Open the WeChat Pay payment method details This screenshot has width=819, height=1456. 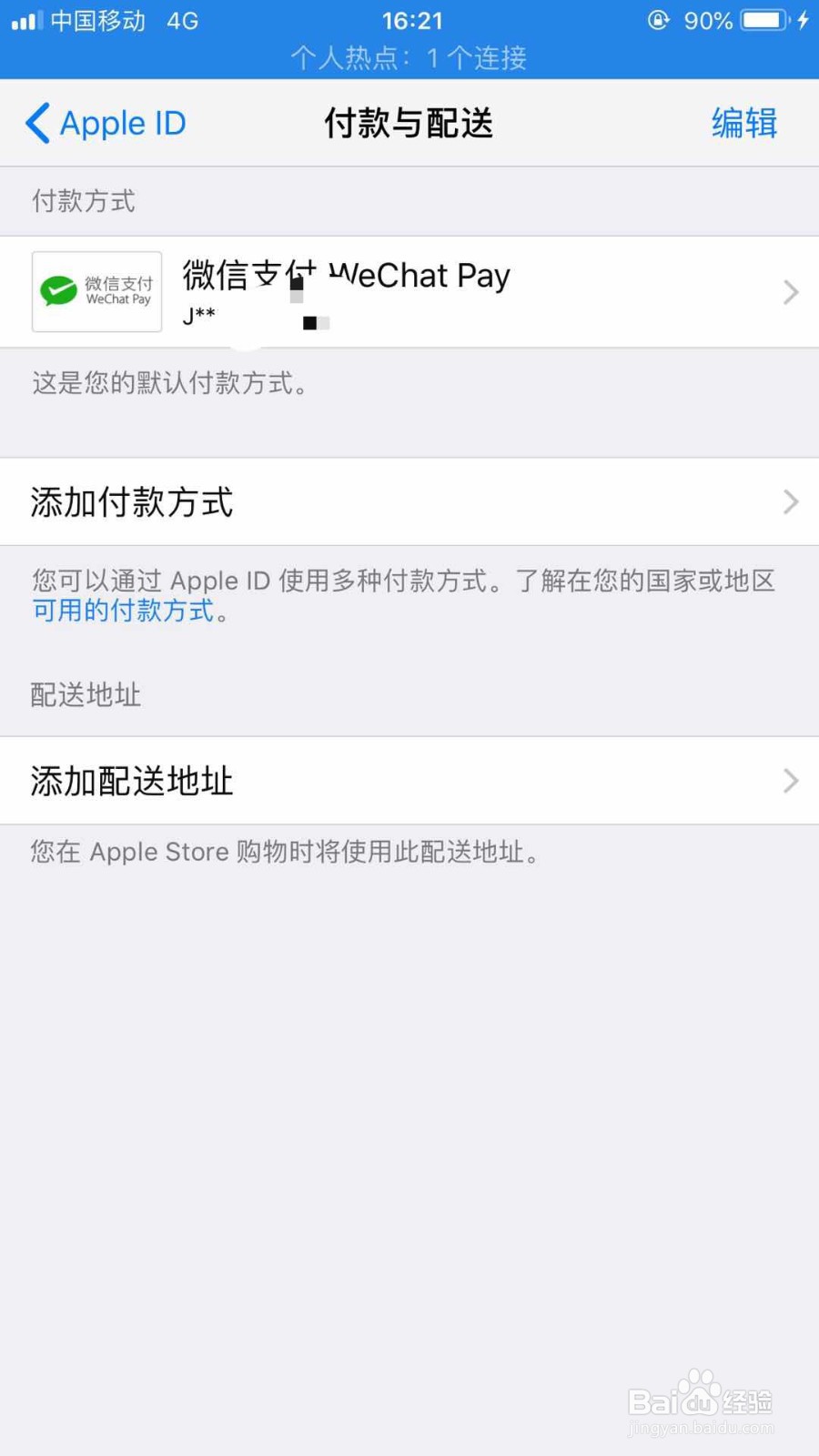[x=409, y=291]
